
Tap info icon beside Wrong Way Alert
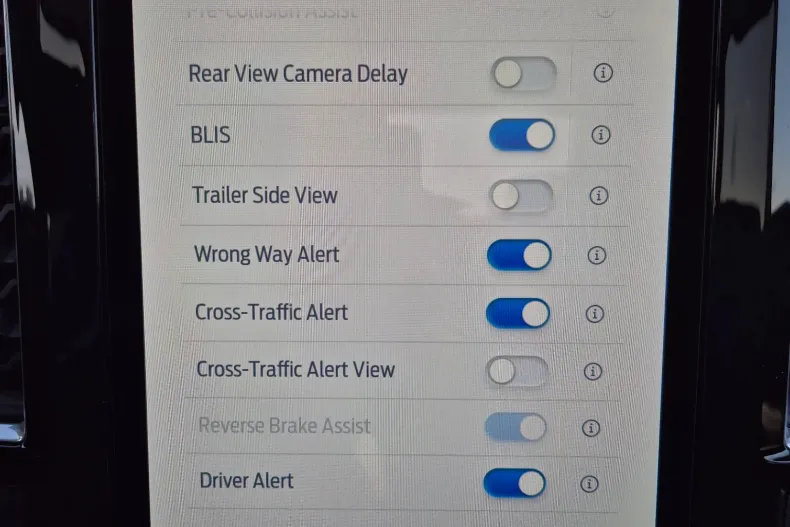tap(597, 255)
